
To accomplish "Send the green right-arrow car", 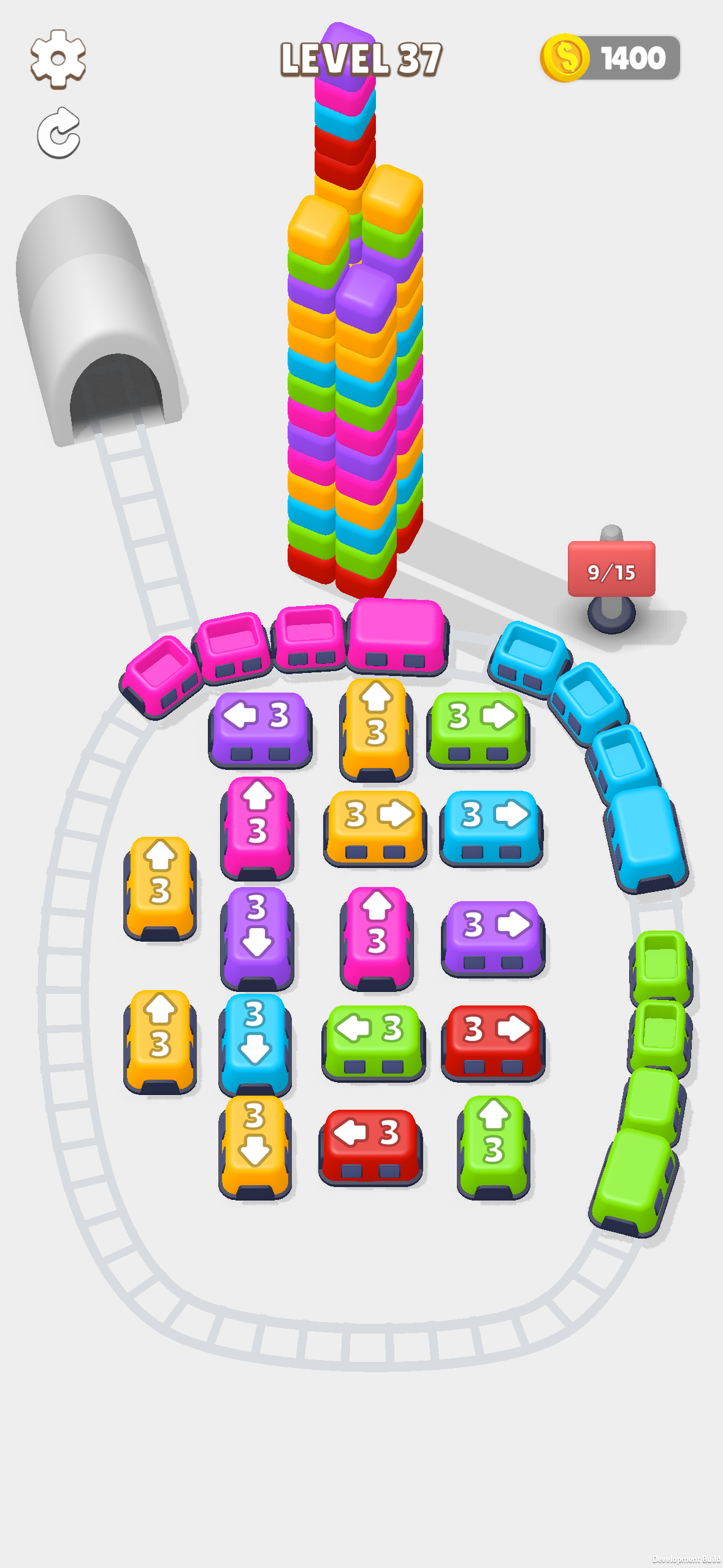I will 478,728.
